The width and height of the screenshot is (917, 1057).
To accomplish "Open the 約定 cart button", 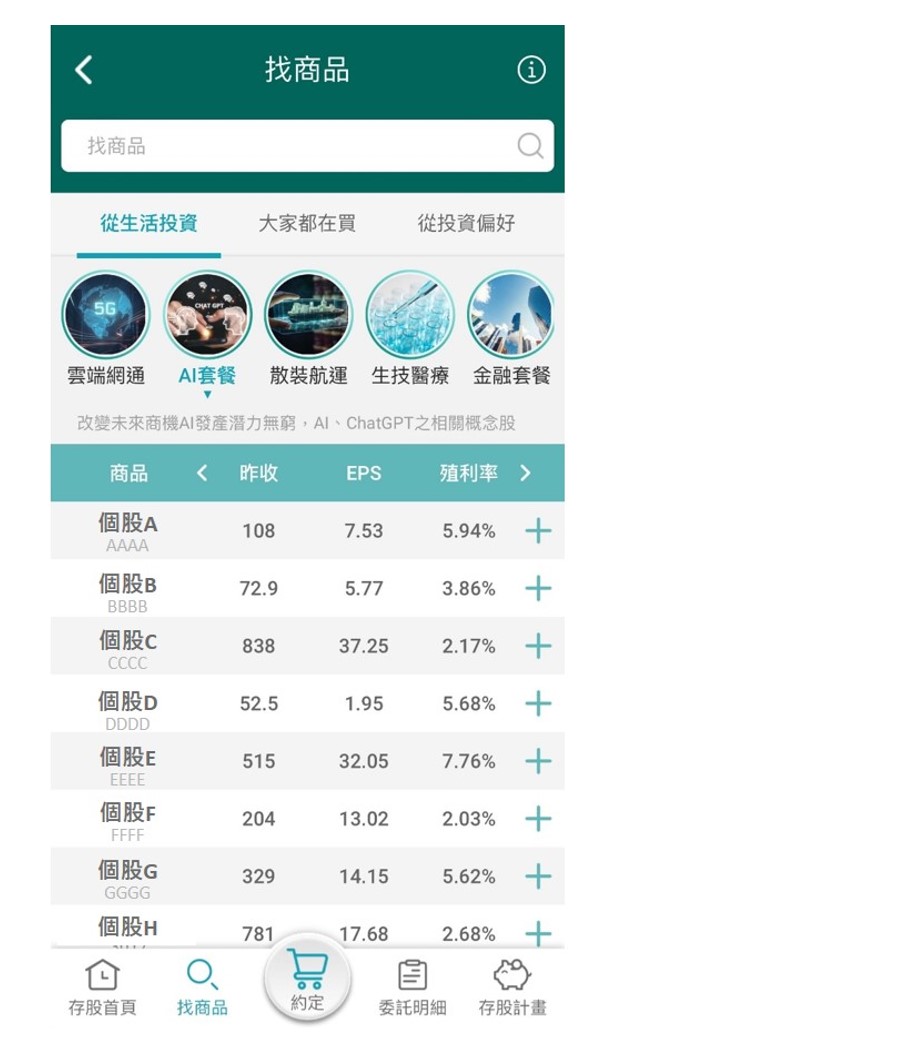I will tap(307, 980).
